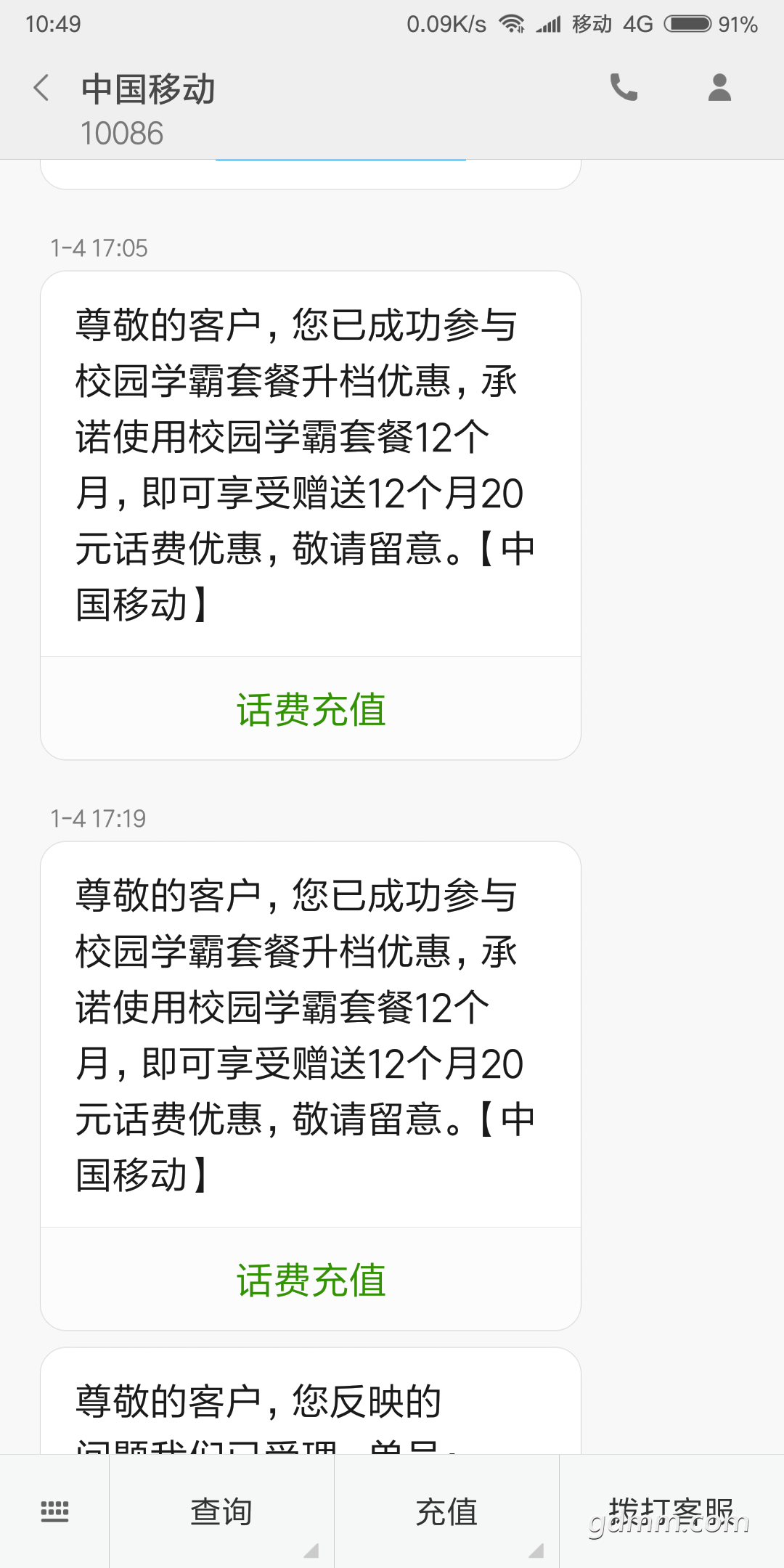The height and width of the screenshot is (1568, 784).
Task: Switch to the keyboard input mode
Action: pos(54,1511)
